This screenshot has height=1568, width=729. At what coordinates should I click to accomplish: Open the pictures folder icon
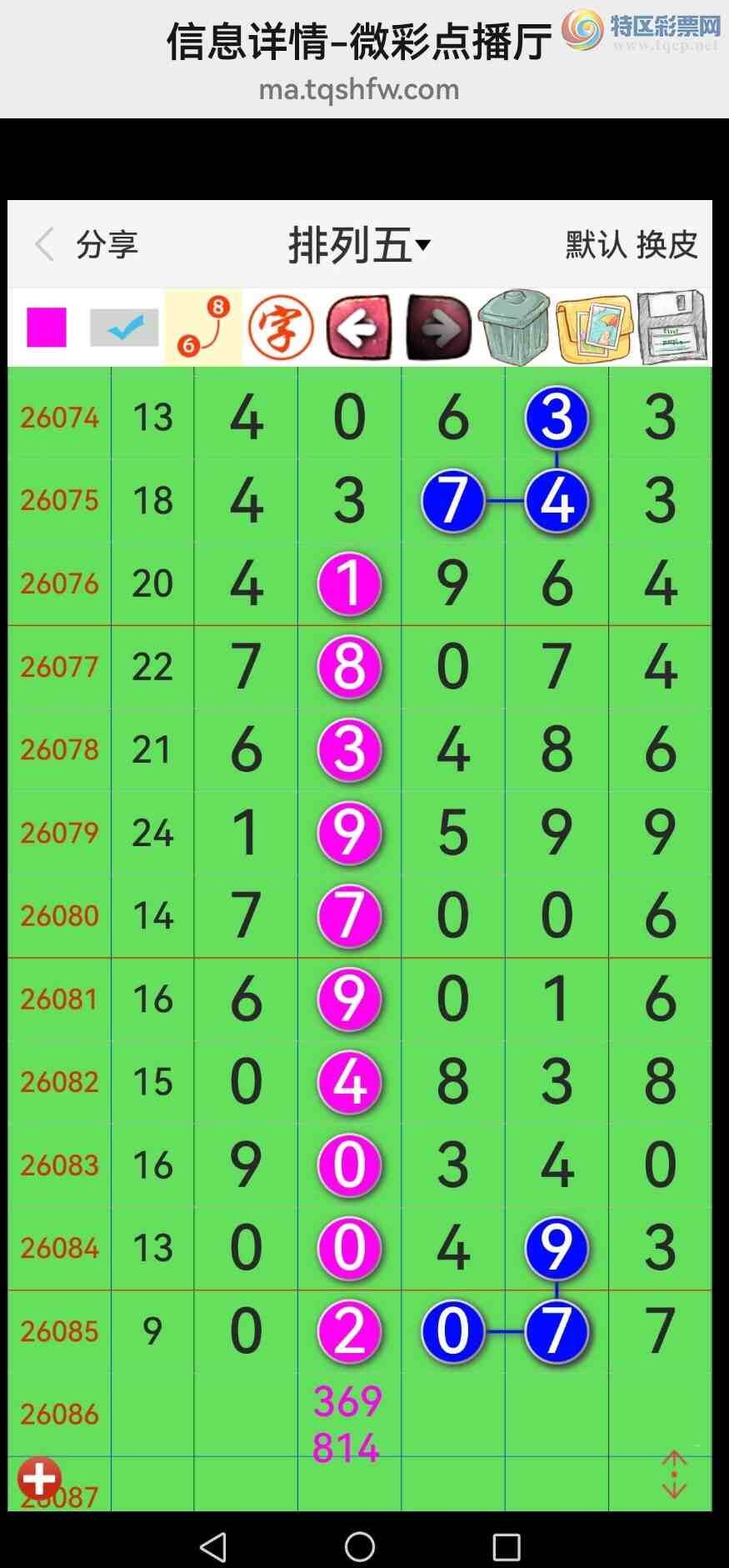click(x=594, y=327)
